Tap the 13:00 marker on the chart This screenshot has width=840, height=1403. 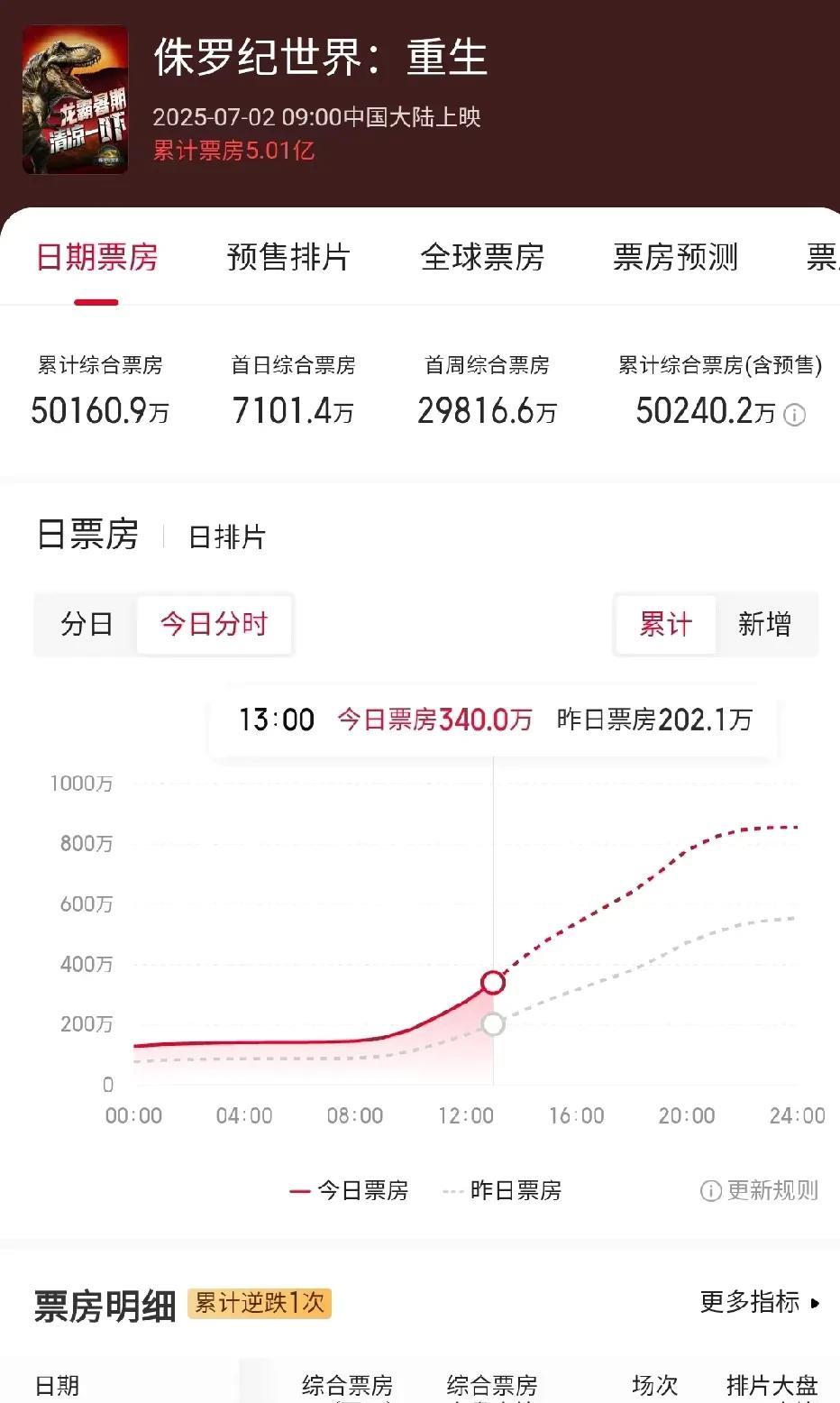[x=493, y=982]
